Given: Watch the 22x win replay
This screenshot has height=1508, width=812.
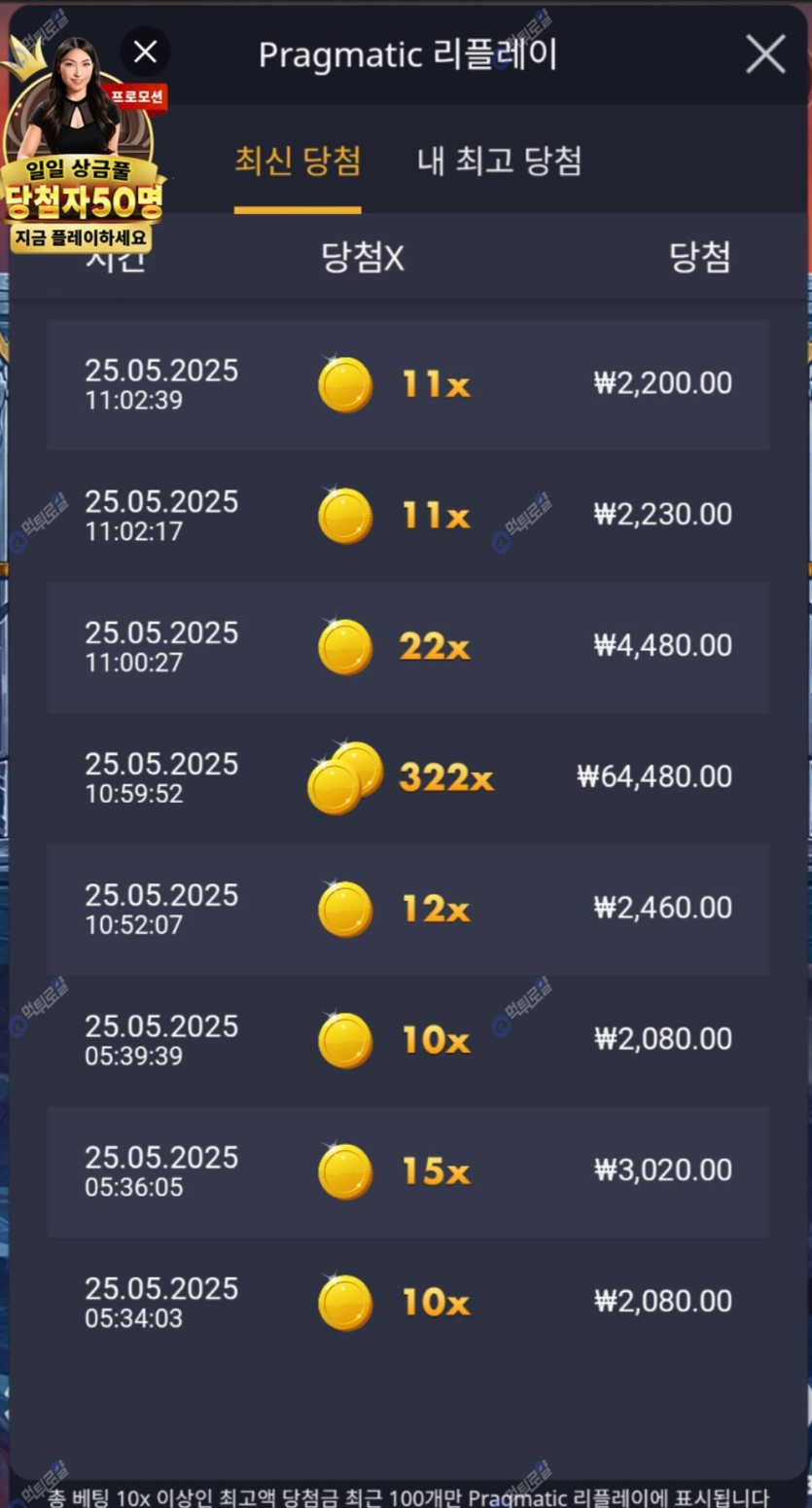Looking at the screenshot, I should pos(407,647).
